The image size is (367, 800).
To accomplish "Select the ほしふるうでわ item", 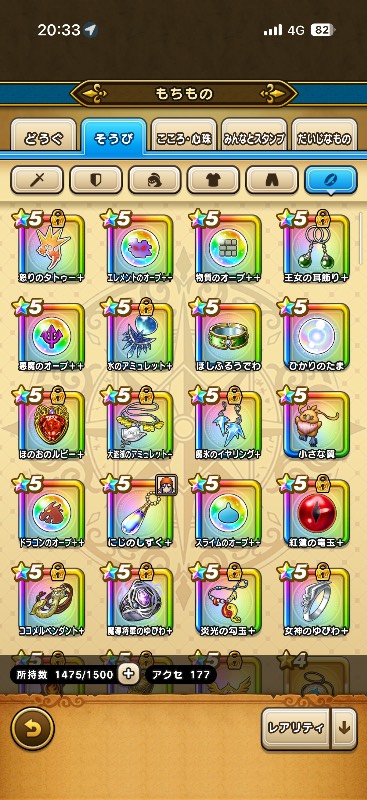I will (x=228, y=337).
